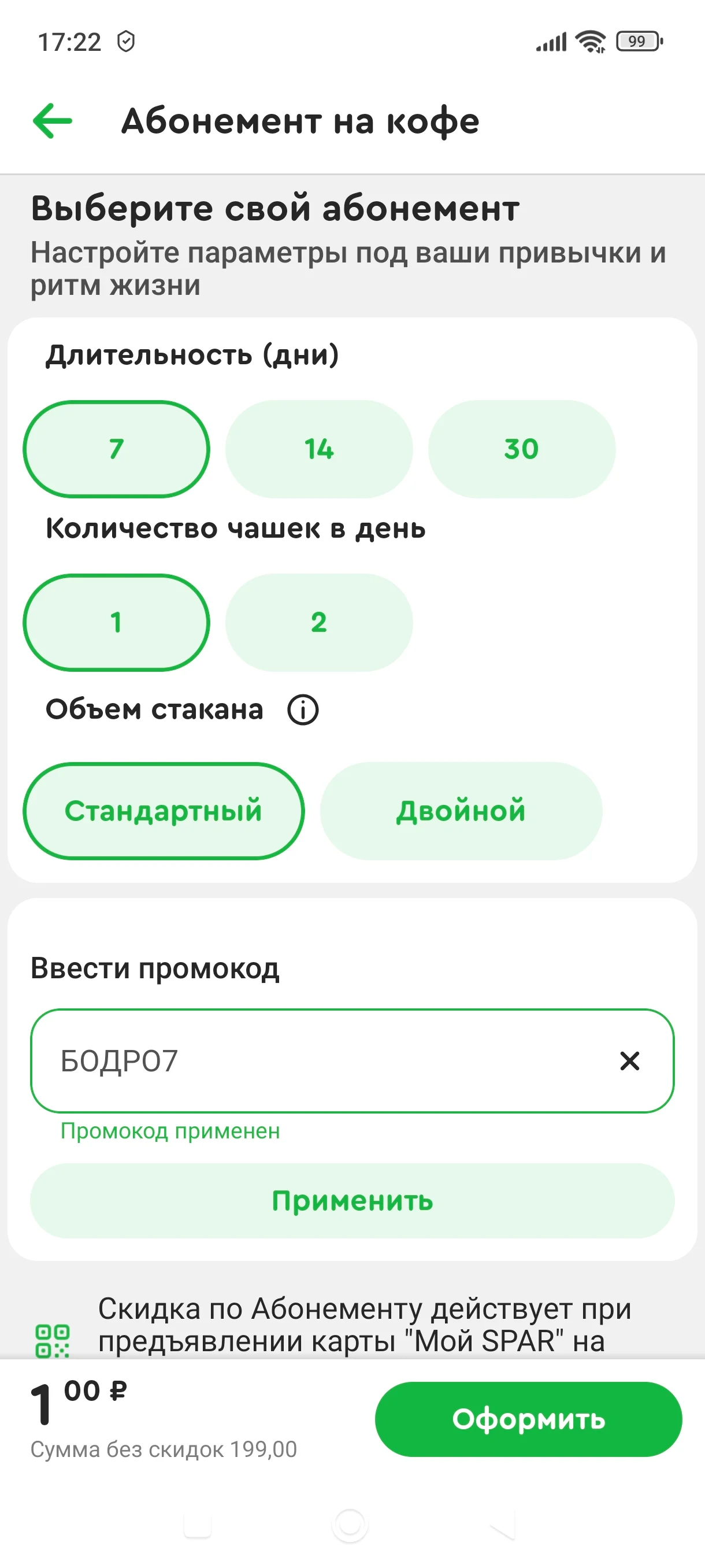Select the 7-day duration
This screenshot has width=705, height=1568.
tap(116, 449)
